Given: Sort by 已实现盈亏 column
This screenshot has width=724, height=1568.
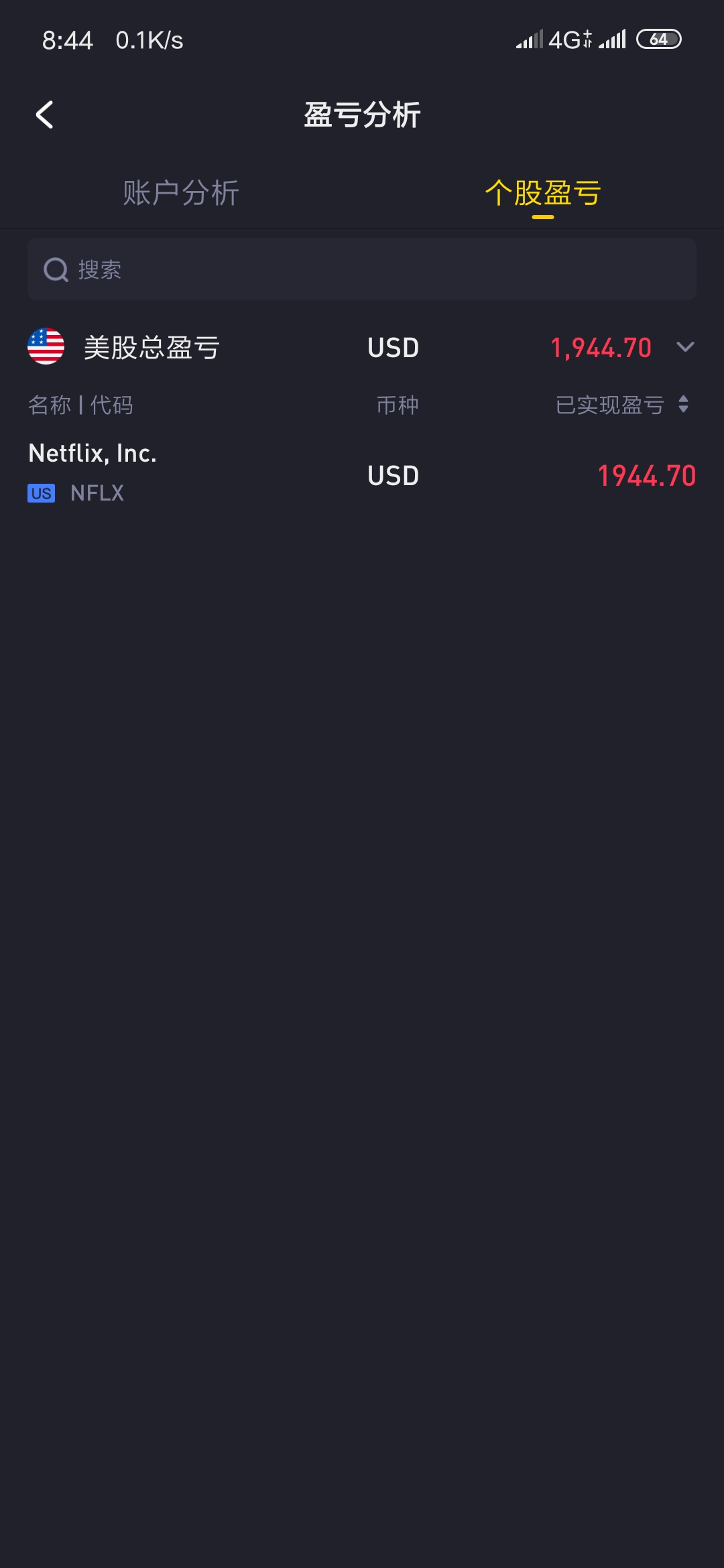Looking at the screenshot, I should pyautogui.click(x=622, y=405).
